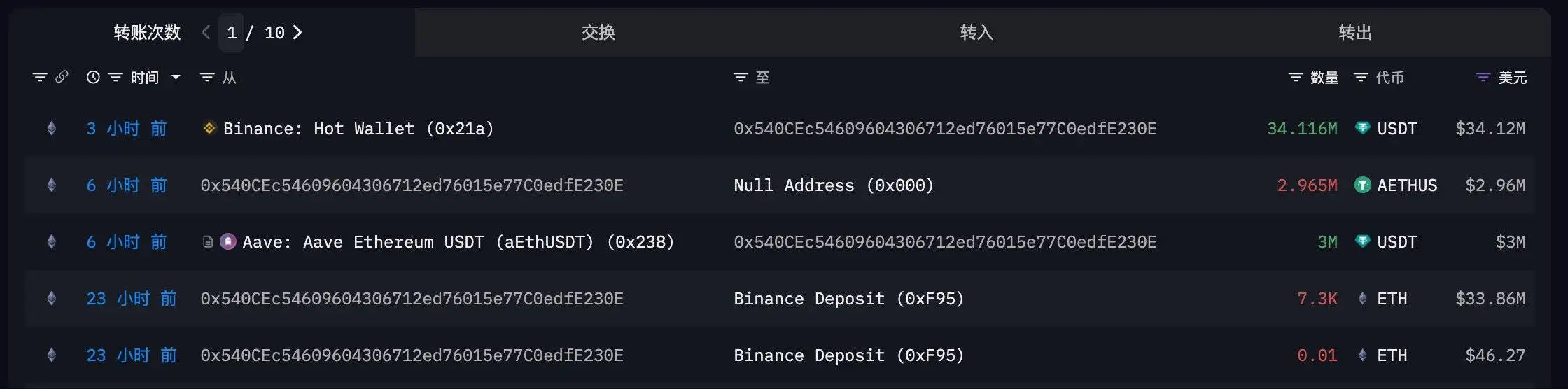Go to next page of transfers
The height and width of the screenshot is (389, 1568).
coord(297,32)
